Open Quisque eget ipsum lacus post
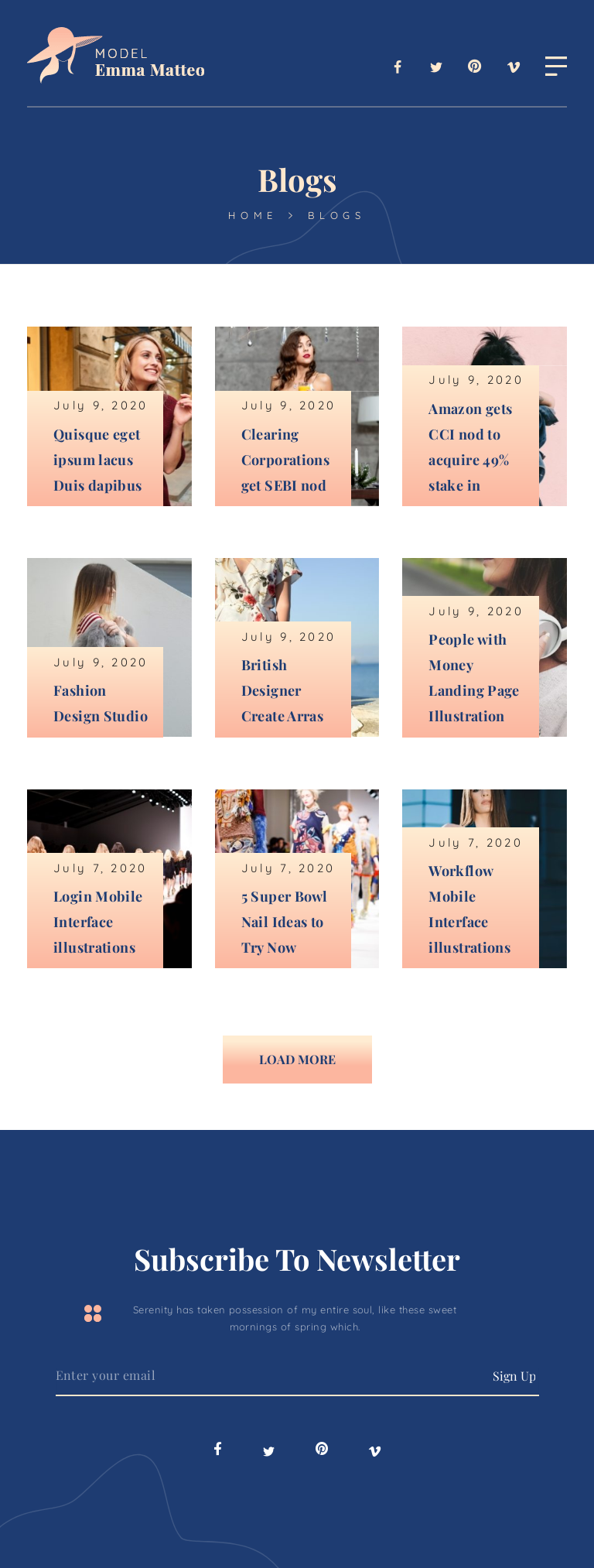 (97, 460)
